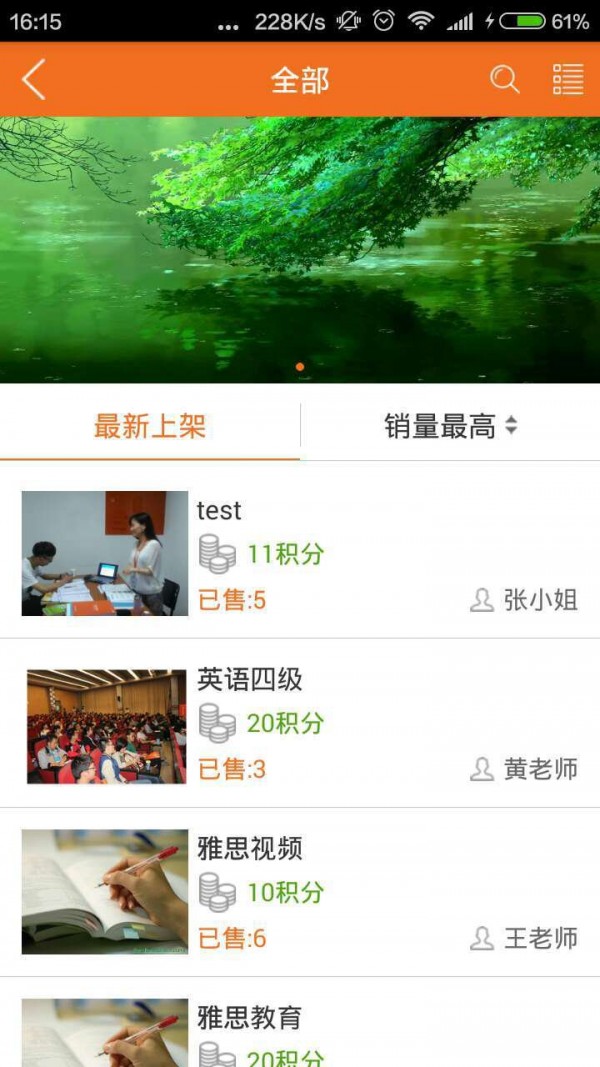The image size is (600, 1067).
Task: Go back using the top-left arrow
Action: pyautogui.click(x=34, y=79)
